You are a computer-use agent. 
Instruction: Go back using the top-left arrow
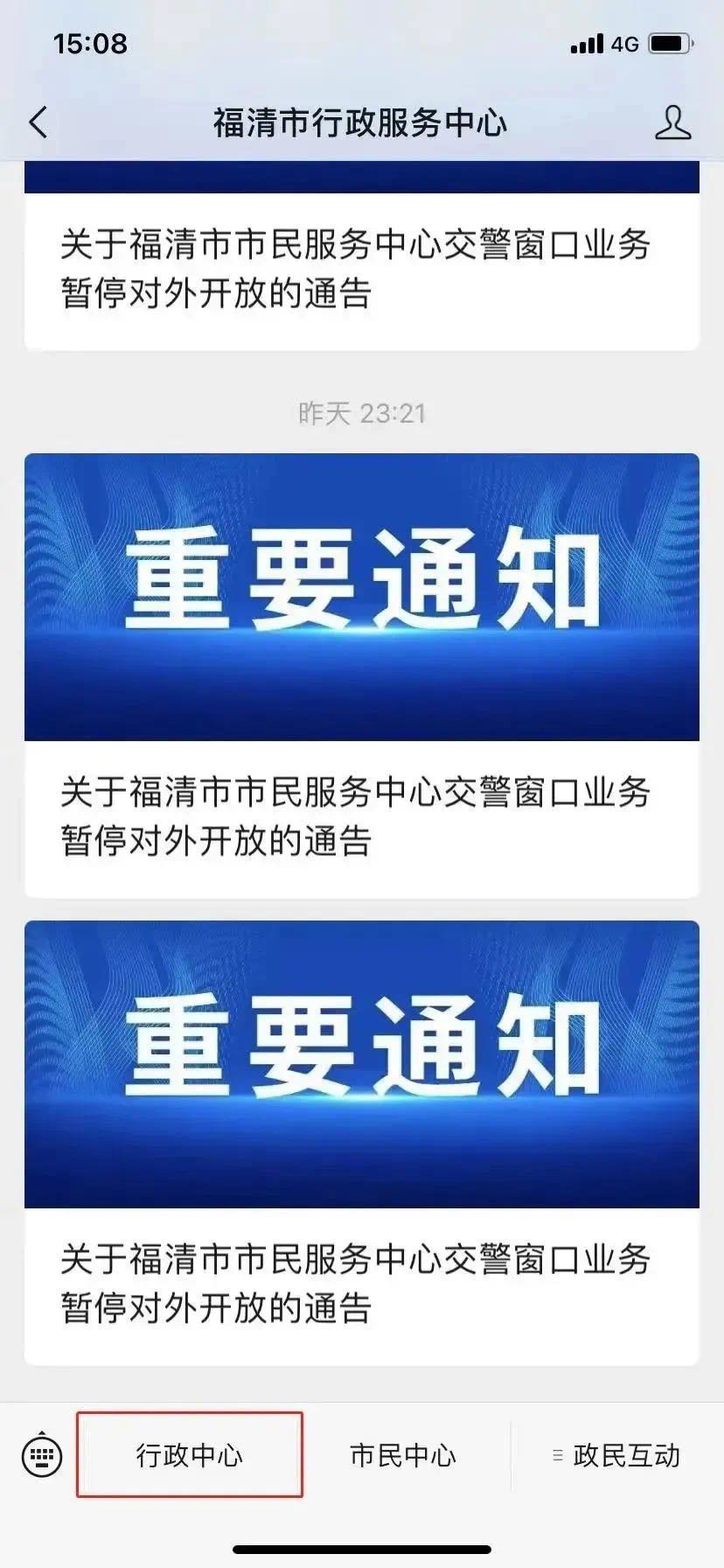(38, 122)
